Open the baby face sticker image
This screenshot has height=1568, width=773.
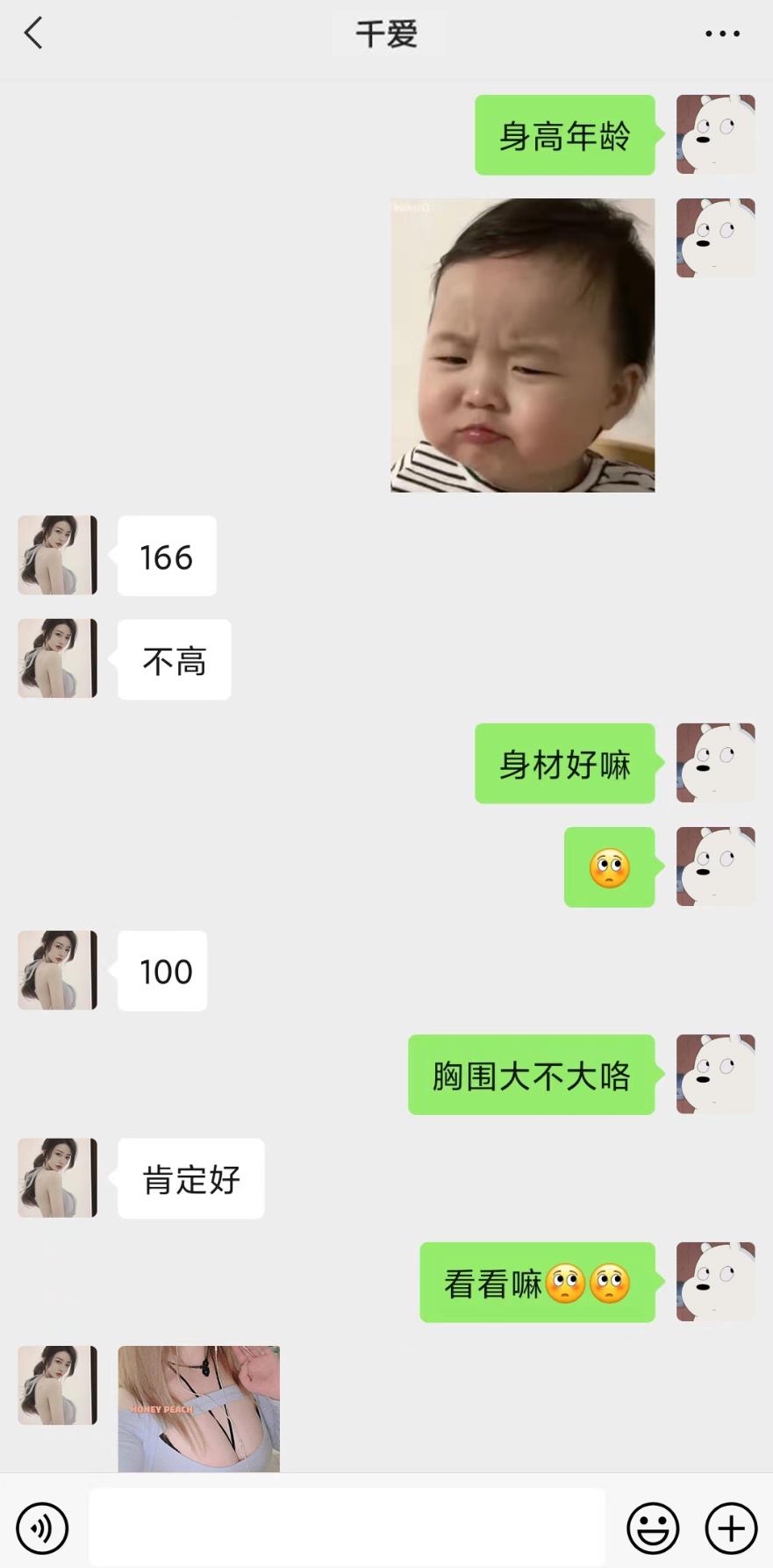pos(522,345)
